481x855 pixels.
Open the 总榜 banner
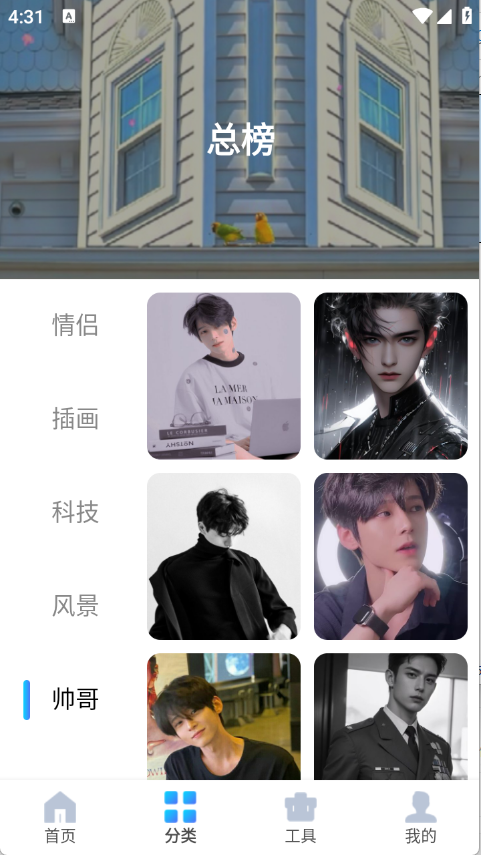tap(240, 140)
